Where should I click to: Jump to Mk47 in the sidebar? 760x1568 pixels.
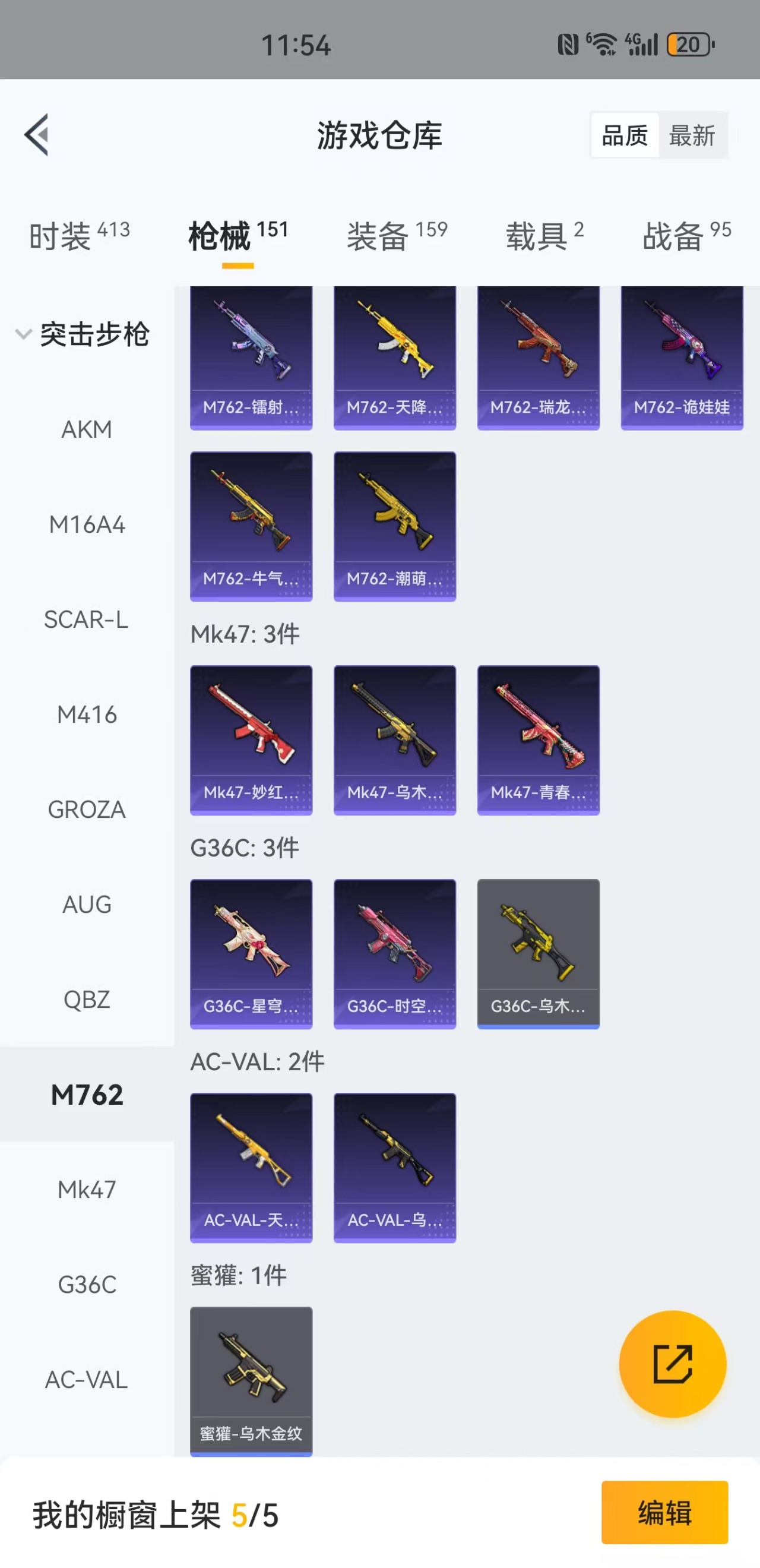87,1190
